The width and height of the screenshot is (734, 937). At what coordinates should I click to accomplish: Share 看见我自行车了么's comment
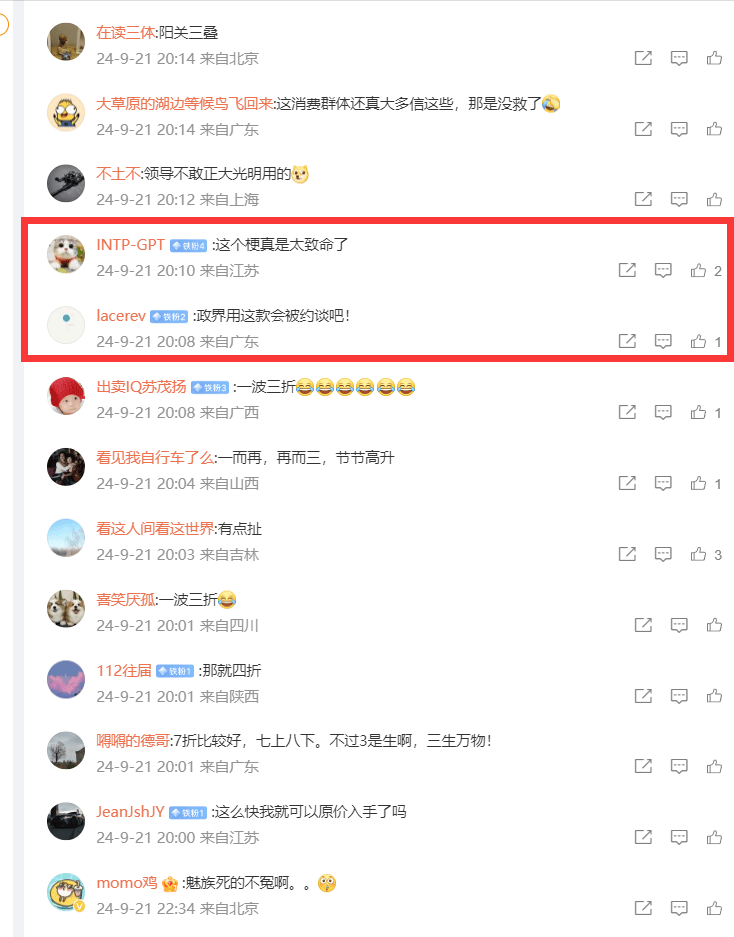(x=627, y=483)
